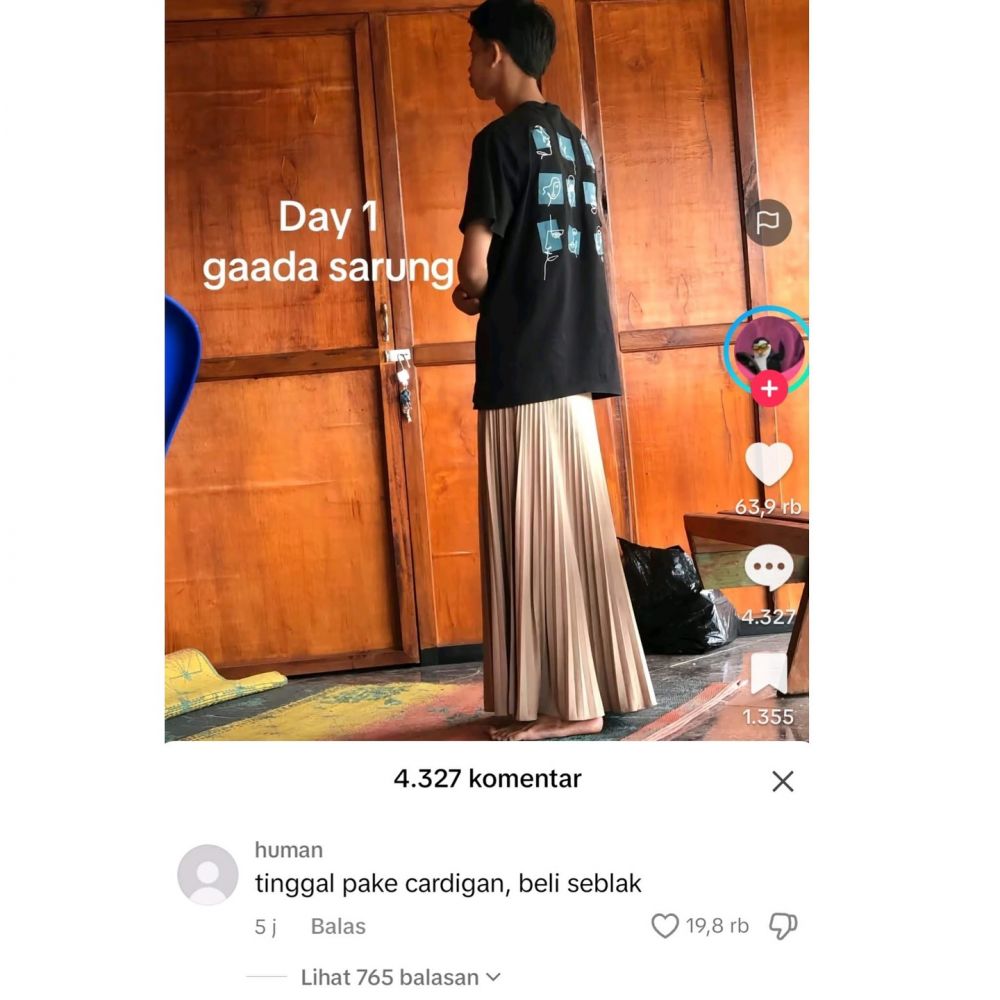
Task: Tap the flag report icon
Action: pyautogui.click(x=768, y=223)
